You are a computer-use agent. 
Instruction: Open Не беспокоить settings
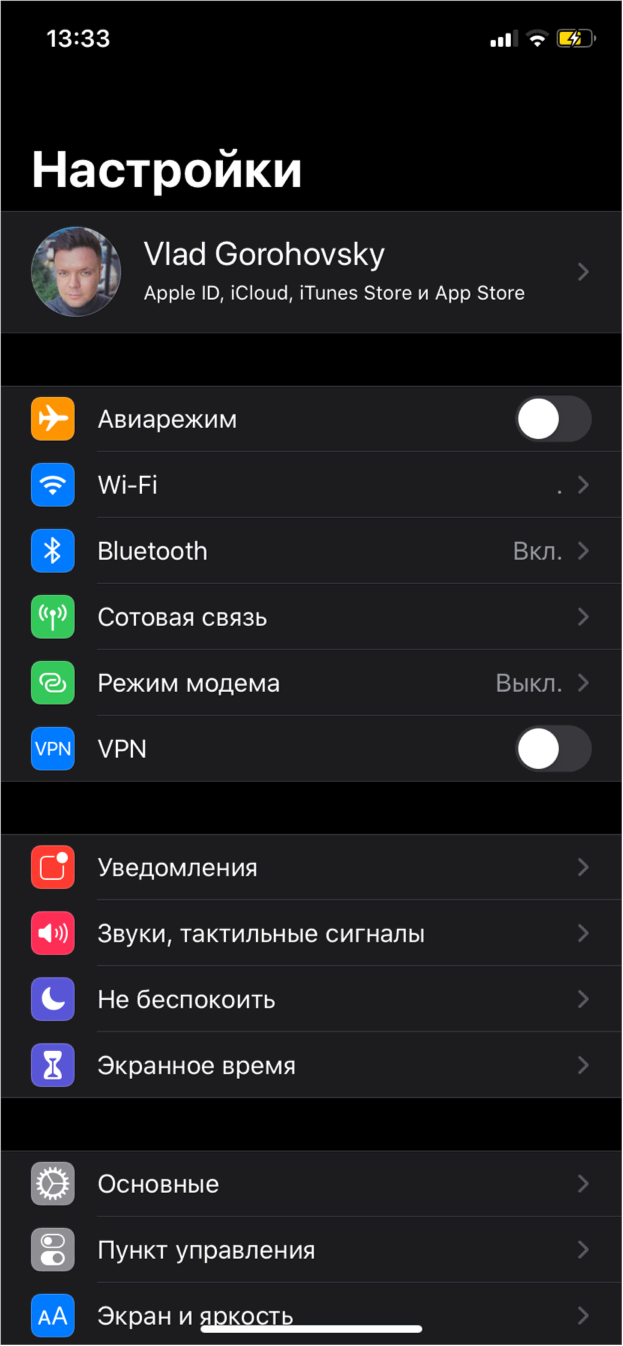coord(310,999)
